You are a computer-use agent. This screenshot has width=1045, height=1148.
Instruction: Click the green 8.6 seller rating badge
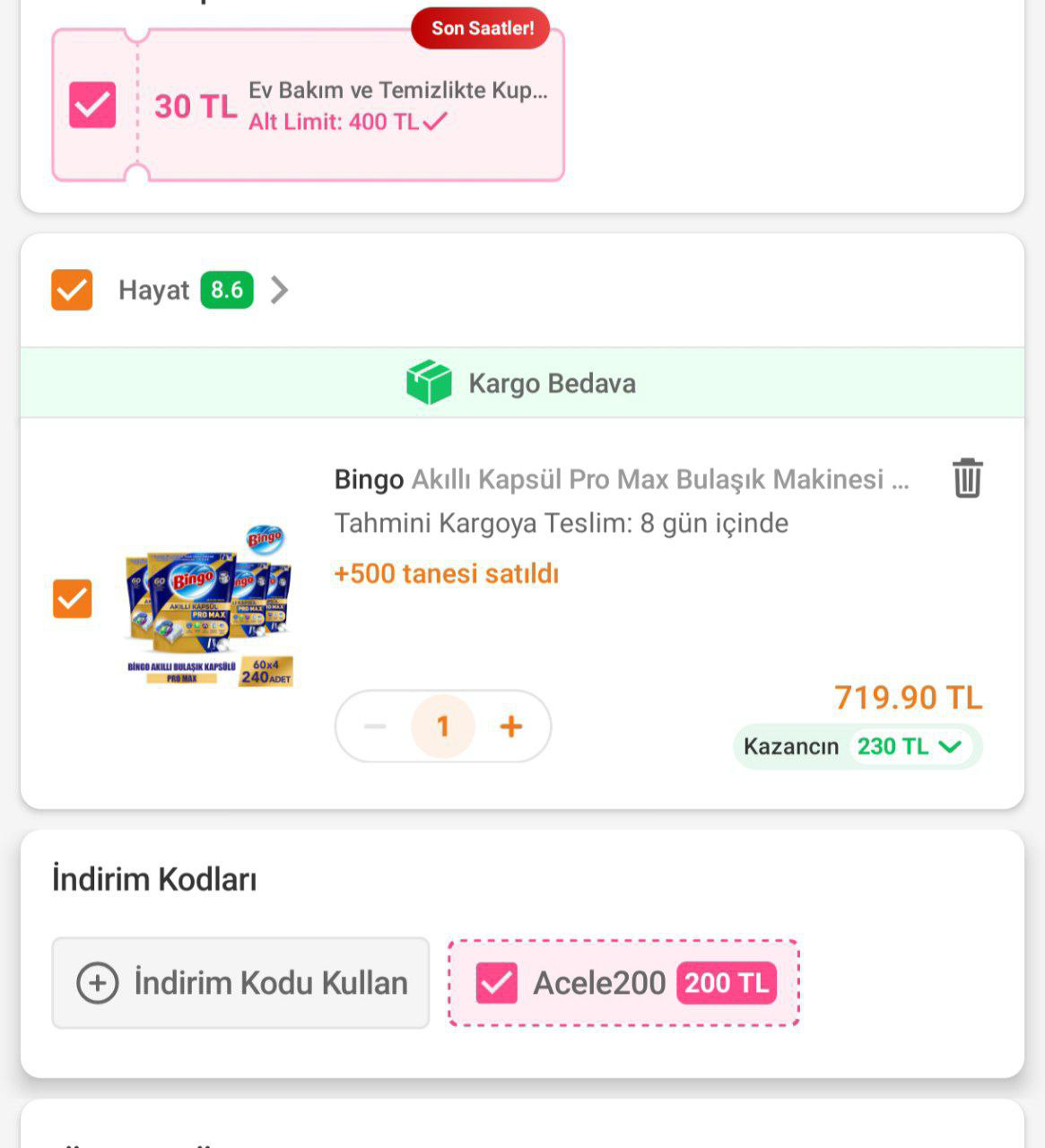point(227,289)
